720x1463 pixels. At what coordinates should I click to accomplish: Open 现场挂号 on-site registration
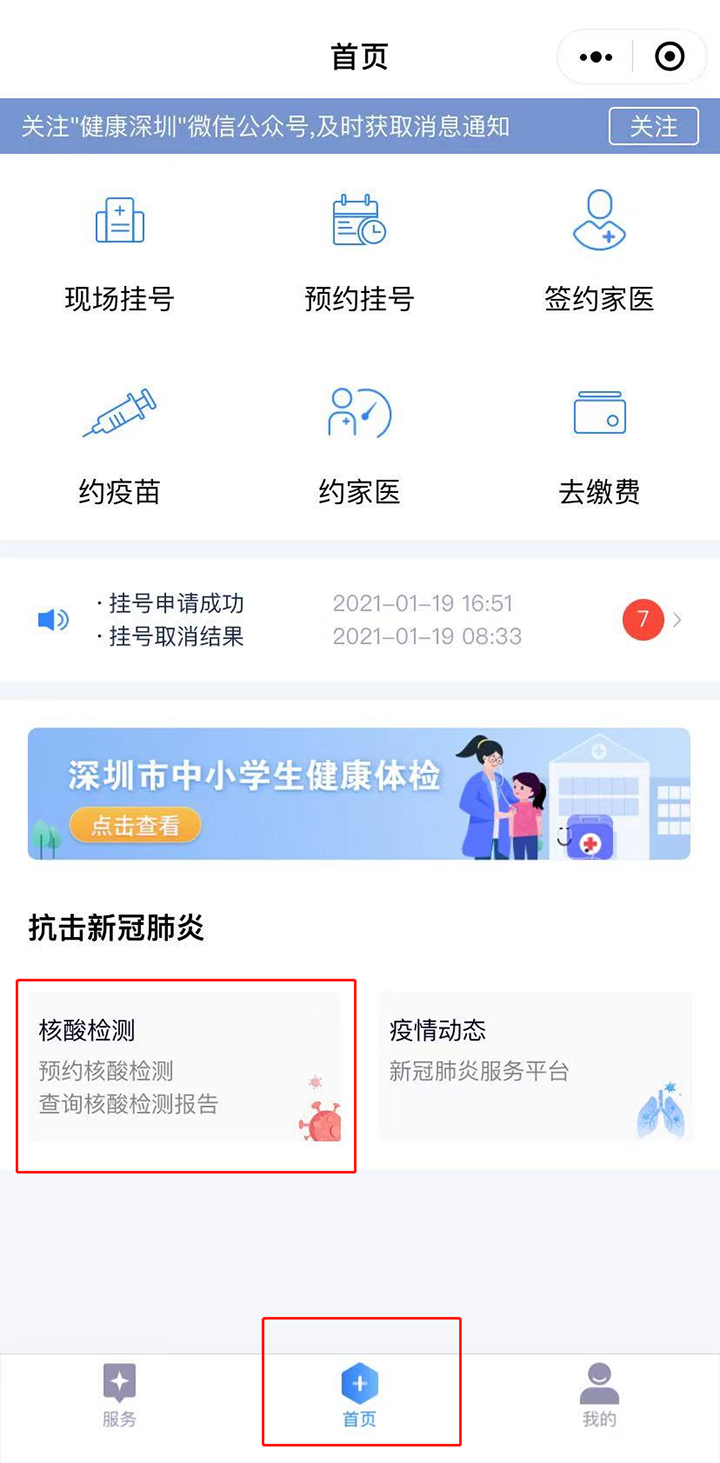pyautogui.click(x=120, y=252)
